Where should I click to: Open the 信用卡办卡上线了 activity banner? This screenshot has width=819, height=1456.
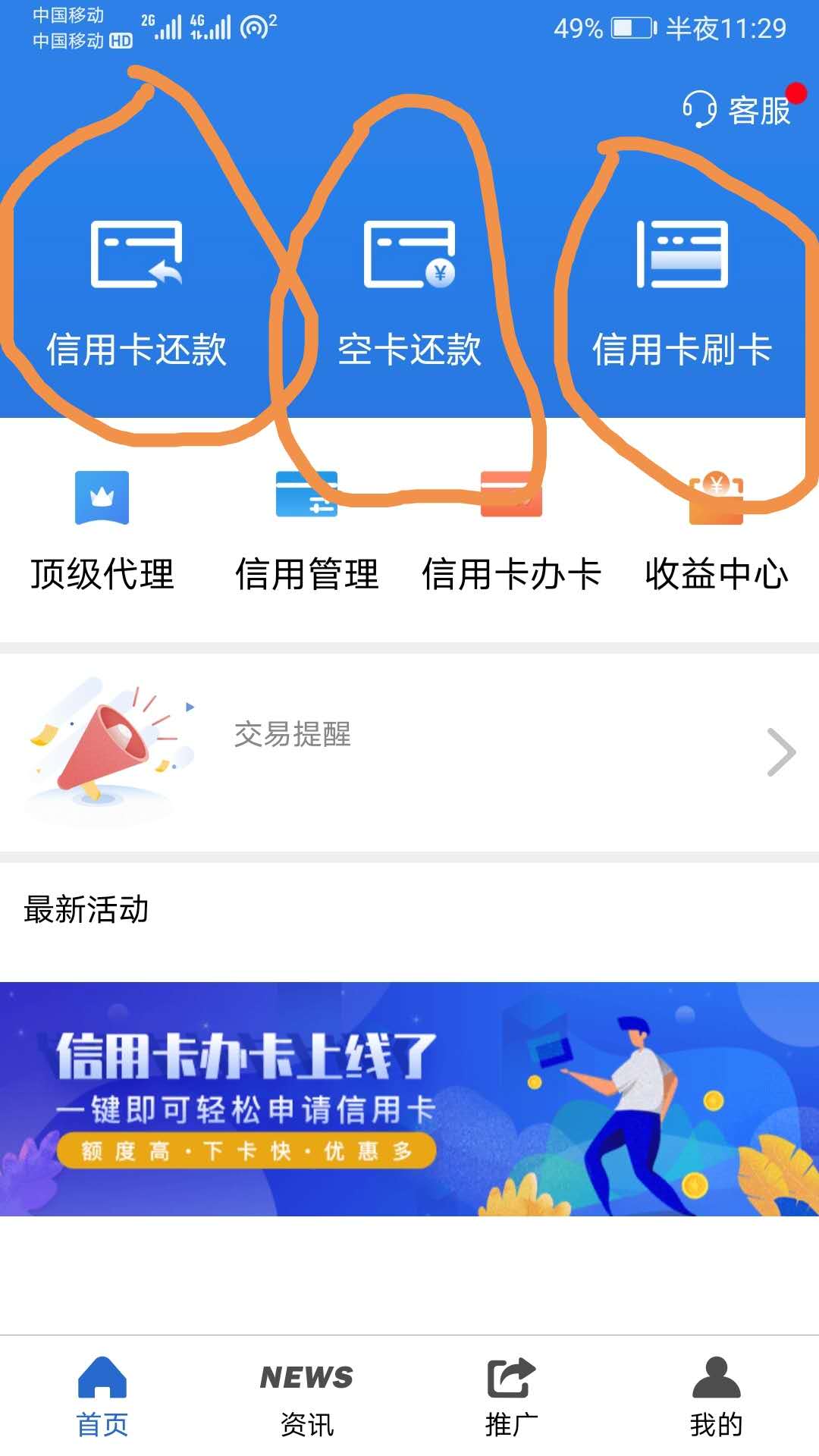coord(409,1098)
